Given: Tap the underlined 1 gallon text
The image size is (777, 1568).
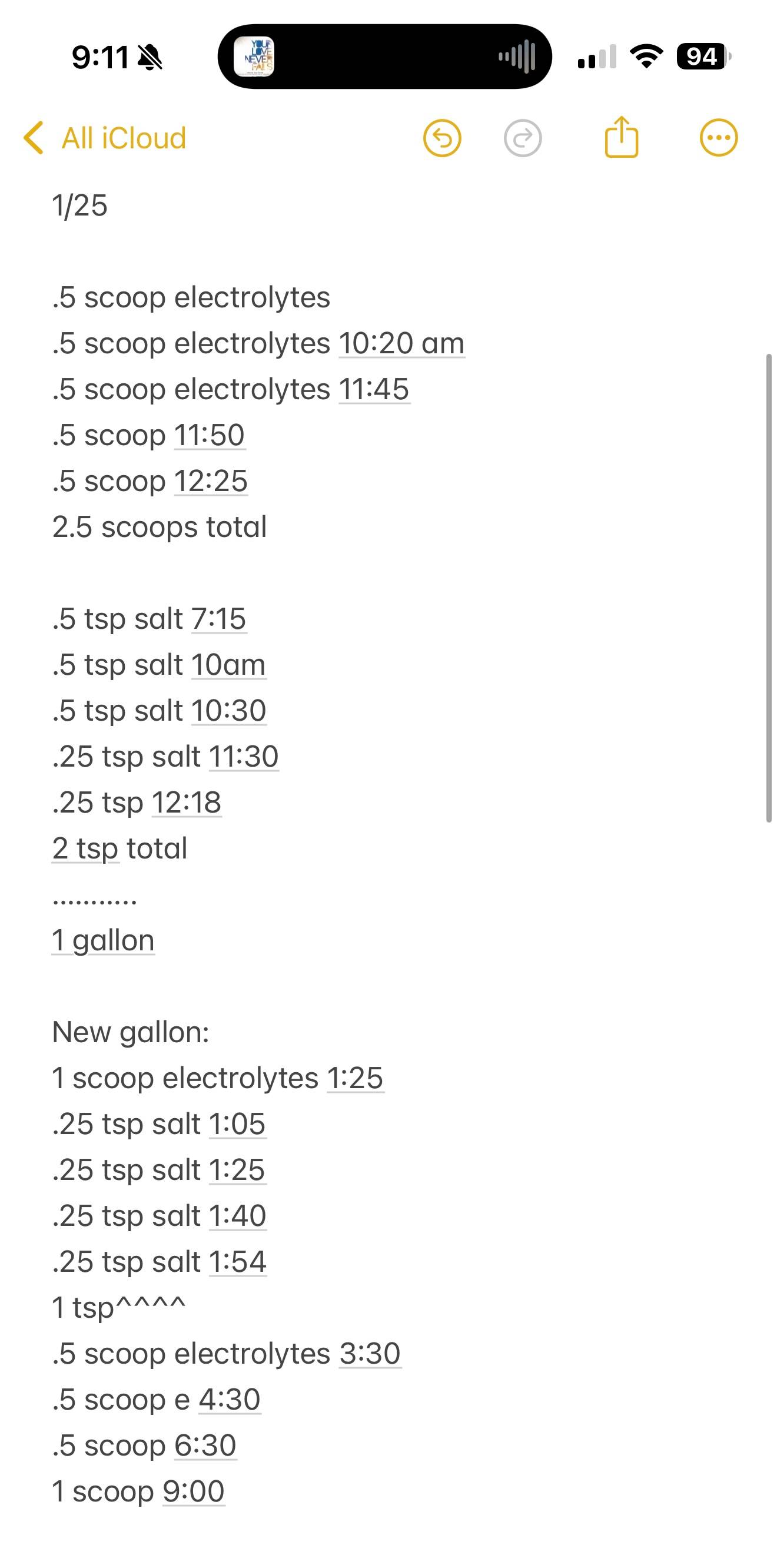Looking at the screenshot, I should coord(103,940).
